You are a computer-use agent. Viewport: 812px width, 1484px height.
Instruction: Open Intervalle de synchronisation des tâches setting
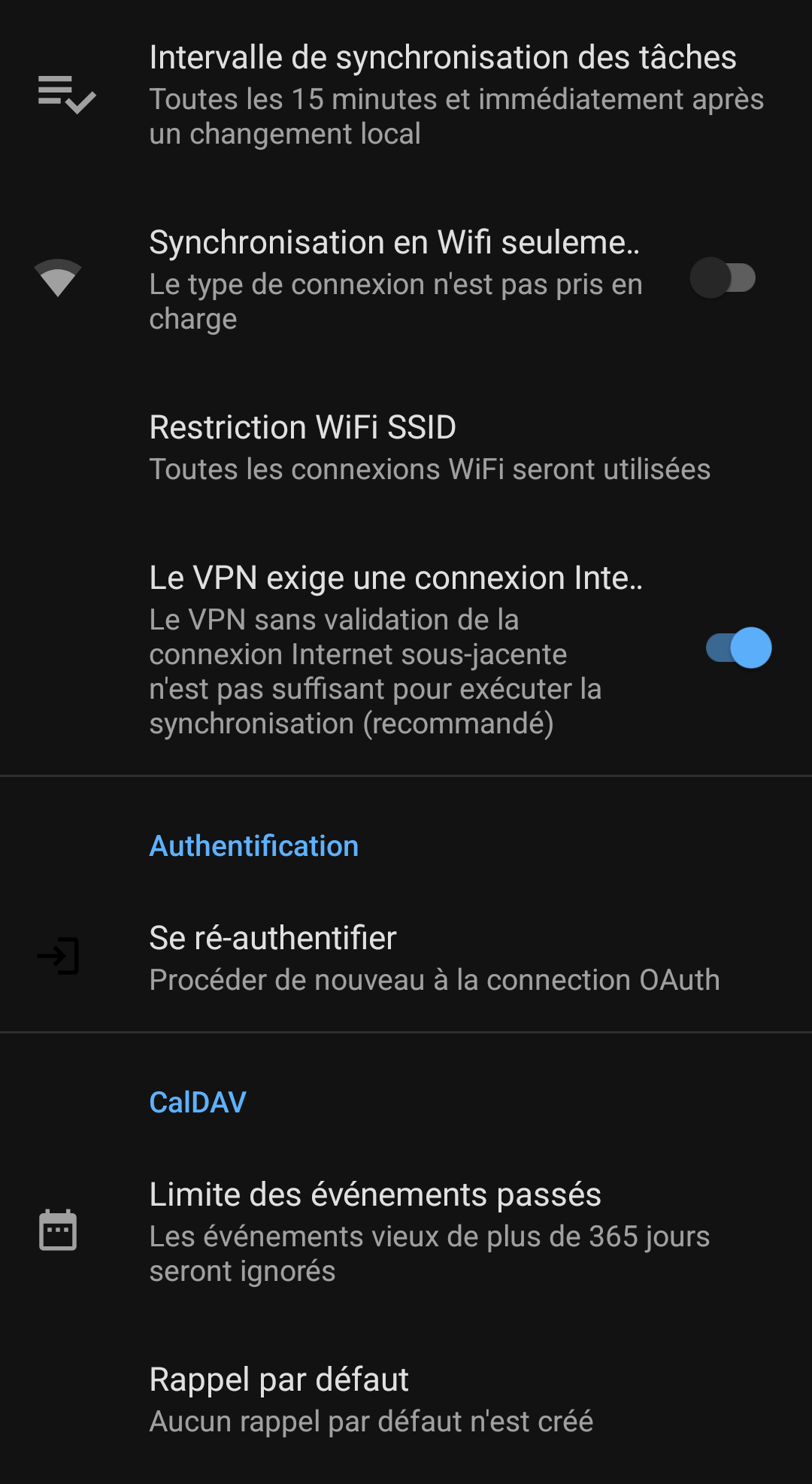click(x=406, y=95)
